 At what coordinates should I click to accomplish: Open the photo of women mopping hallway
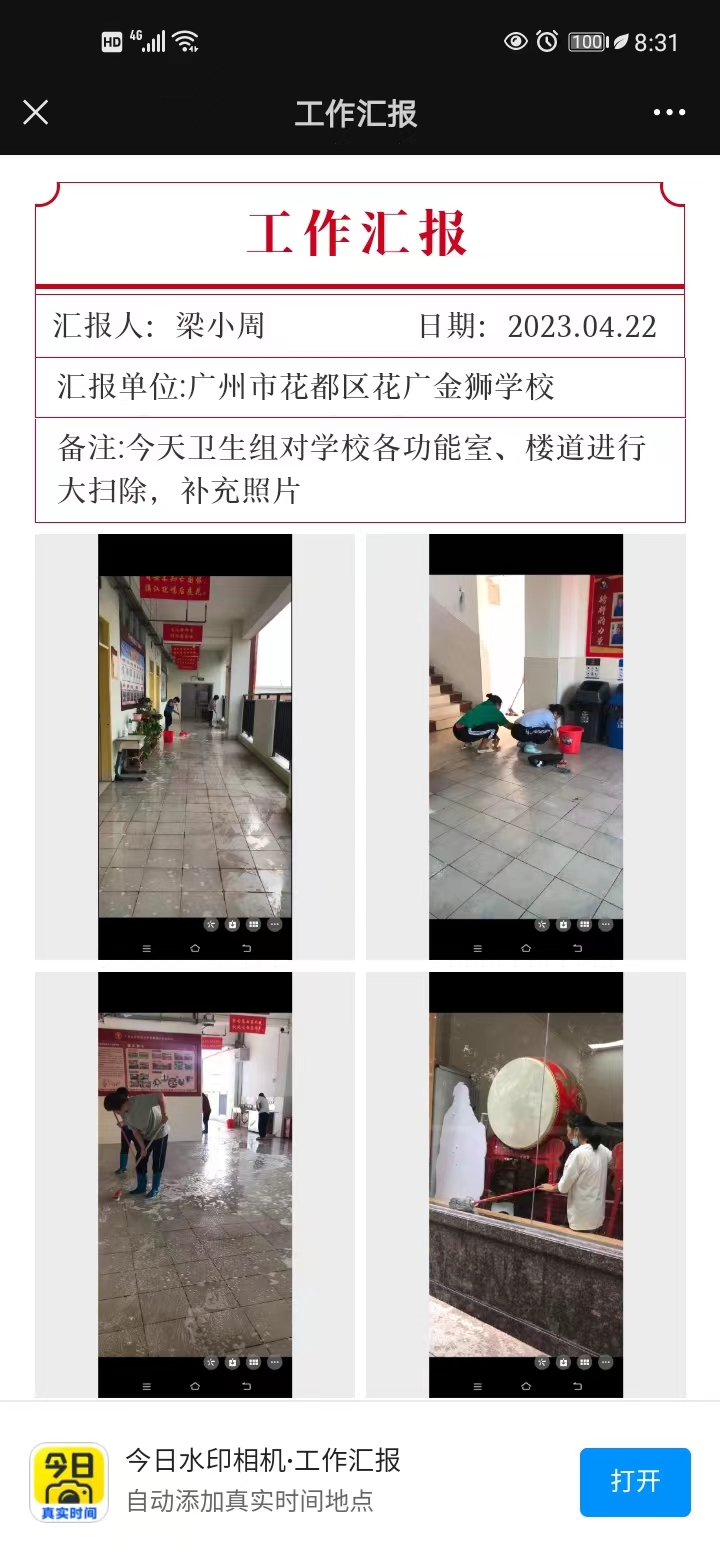195,1184
